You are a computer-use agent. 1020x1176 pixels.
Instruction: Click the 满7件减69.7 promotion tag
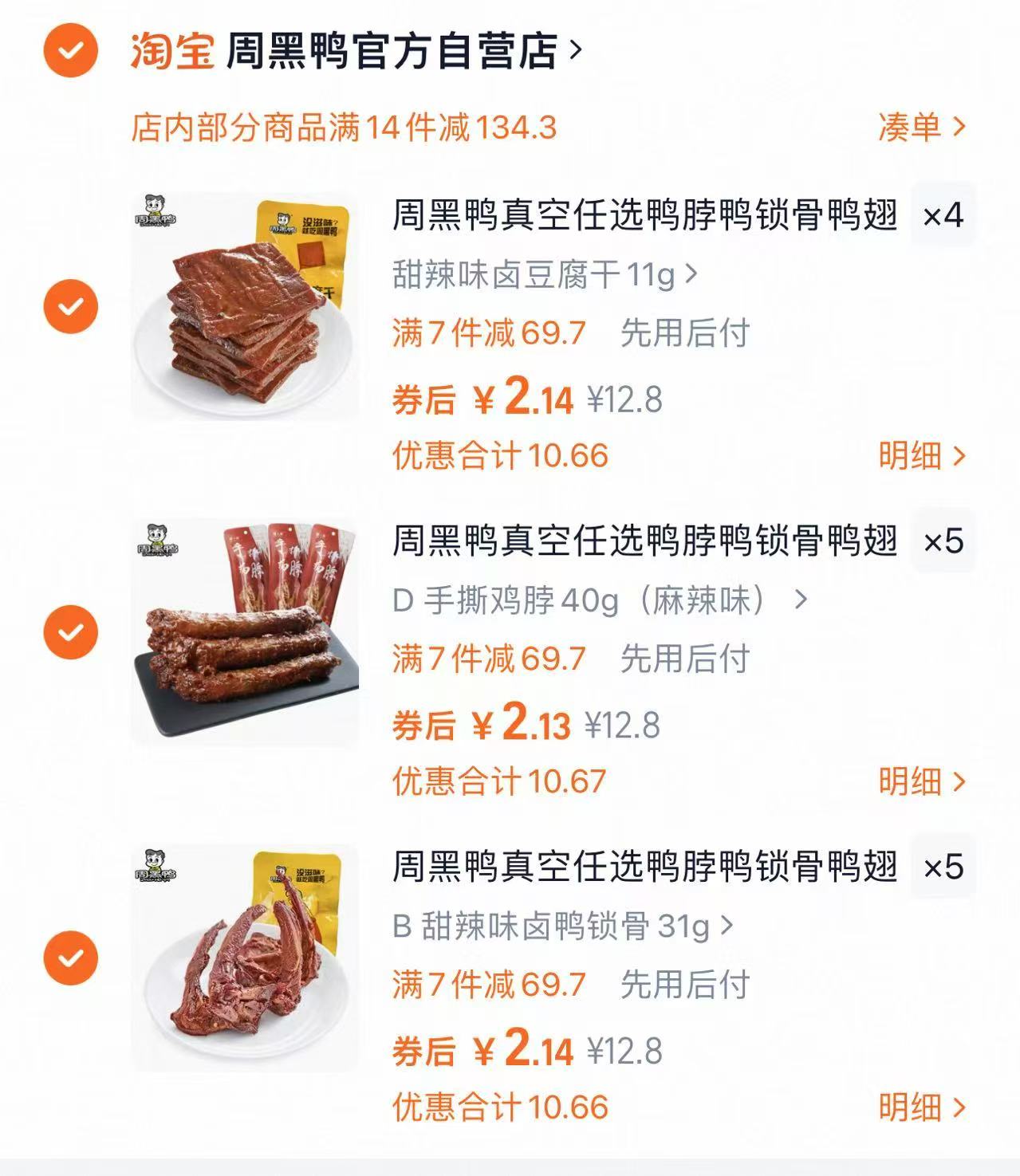[486, 335]
